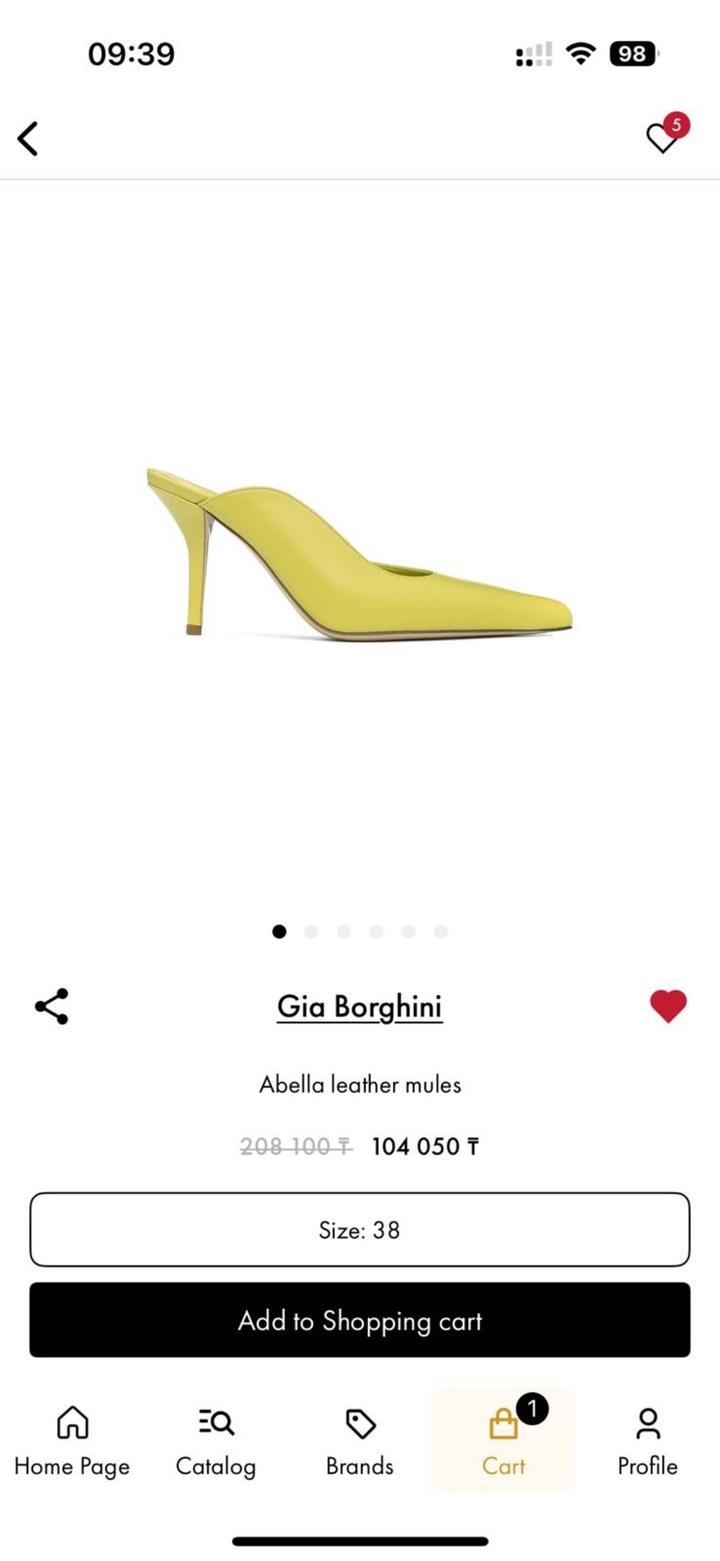Share this product
Screen dimensions: 720x1561
click(52, 1006)
